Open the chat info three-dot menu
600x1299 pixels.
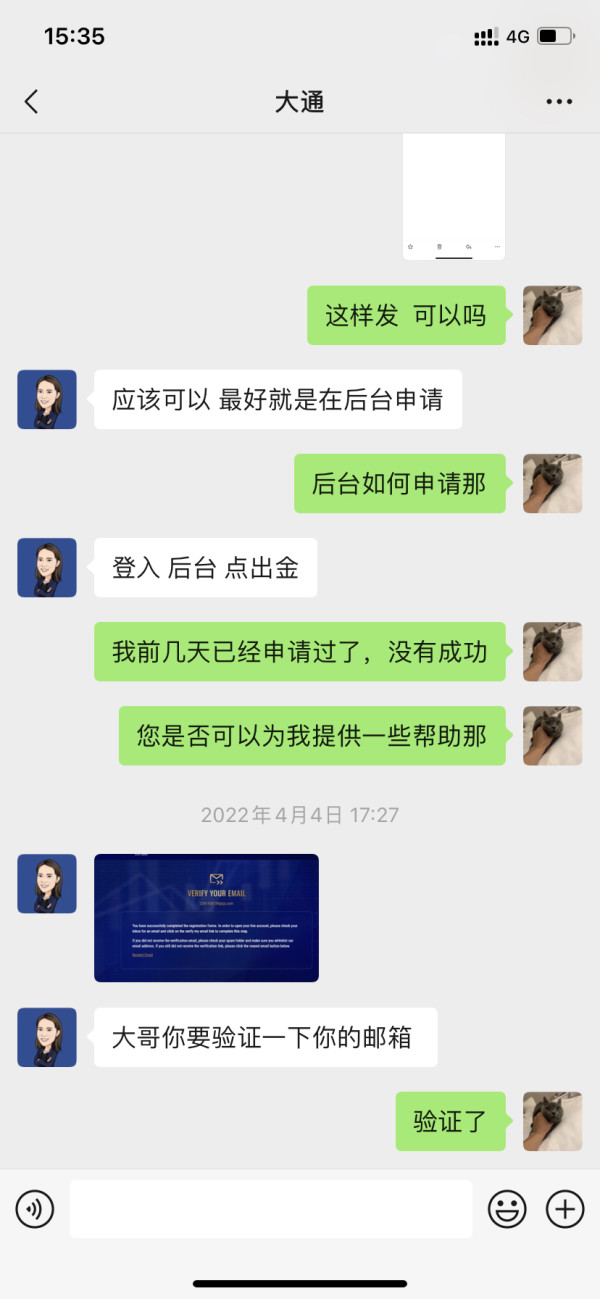(x=559, y=101)
